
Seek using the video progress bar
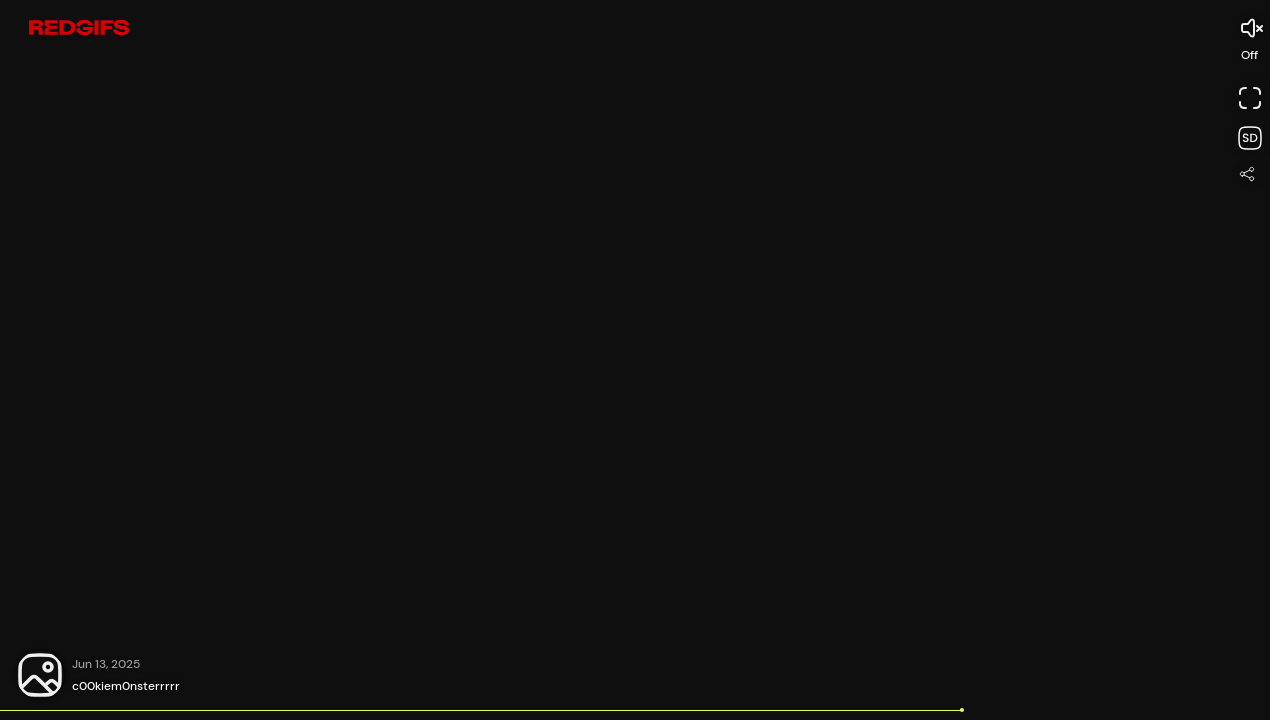pos(480,710)
